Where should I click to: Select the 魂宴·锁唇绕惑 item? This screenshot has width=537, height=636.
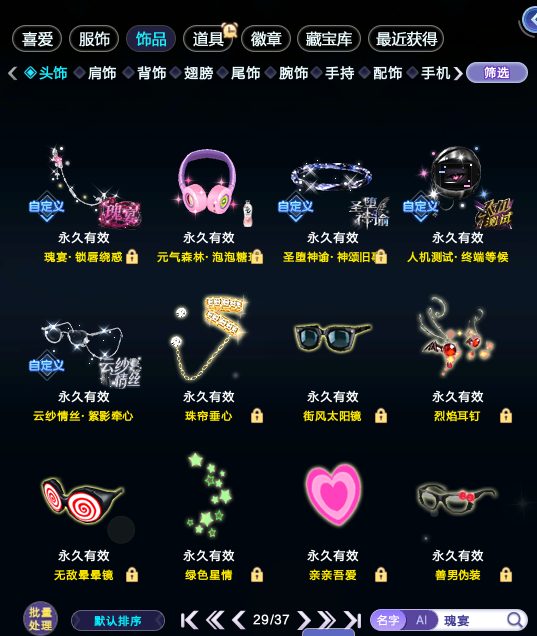[x=84, y=203]
